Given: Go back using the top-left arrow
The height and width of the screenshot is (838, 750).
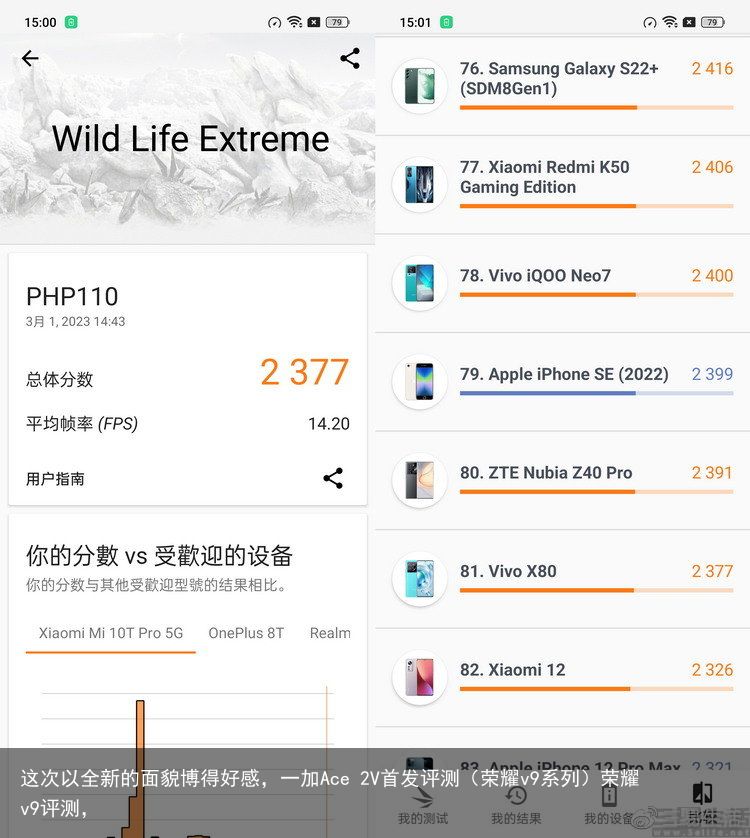Looking at the screenshot, I should (x=30, y=58).
